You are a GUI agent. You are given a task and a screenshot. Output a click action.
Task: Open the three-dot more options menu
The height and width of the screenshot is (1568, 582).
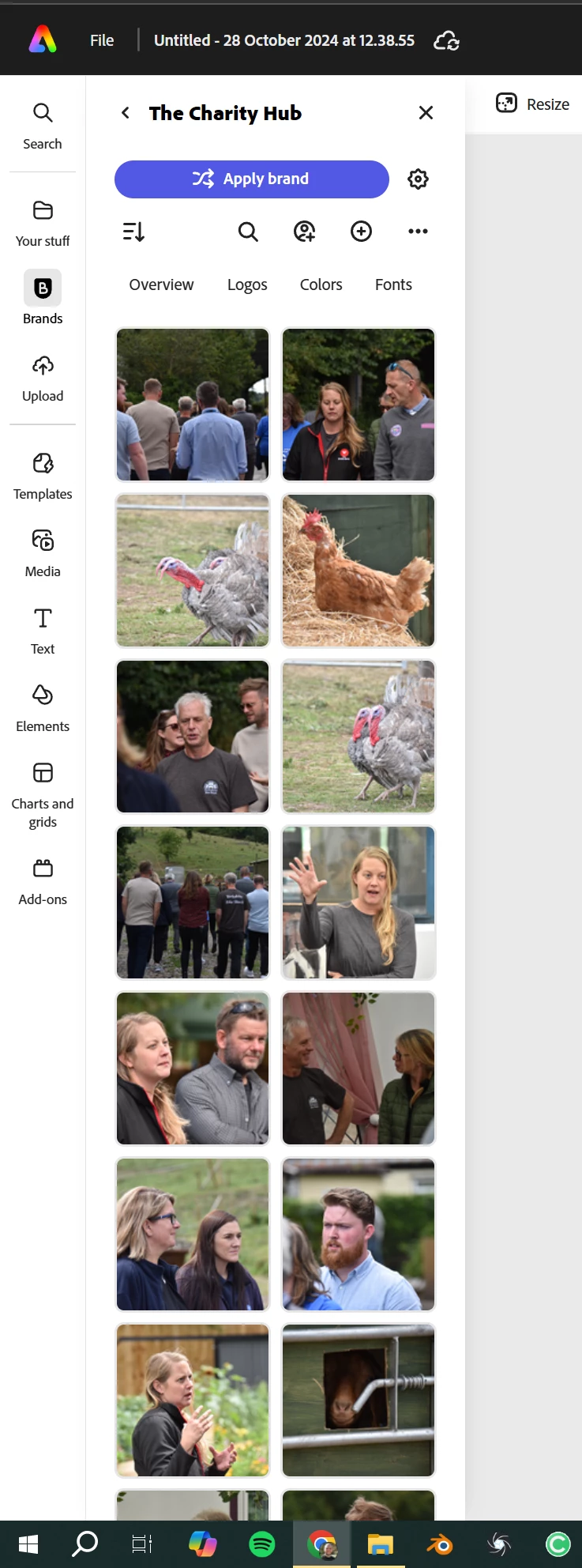point(418,232)
